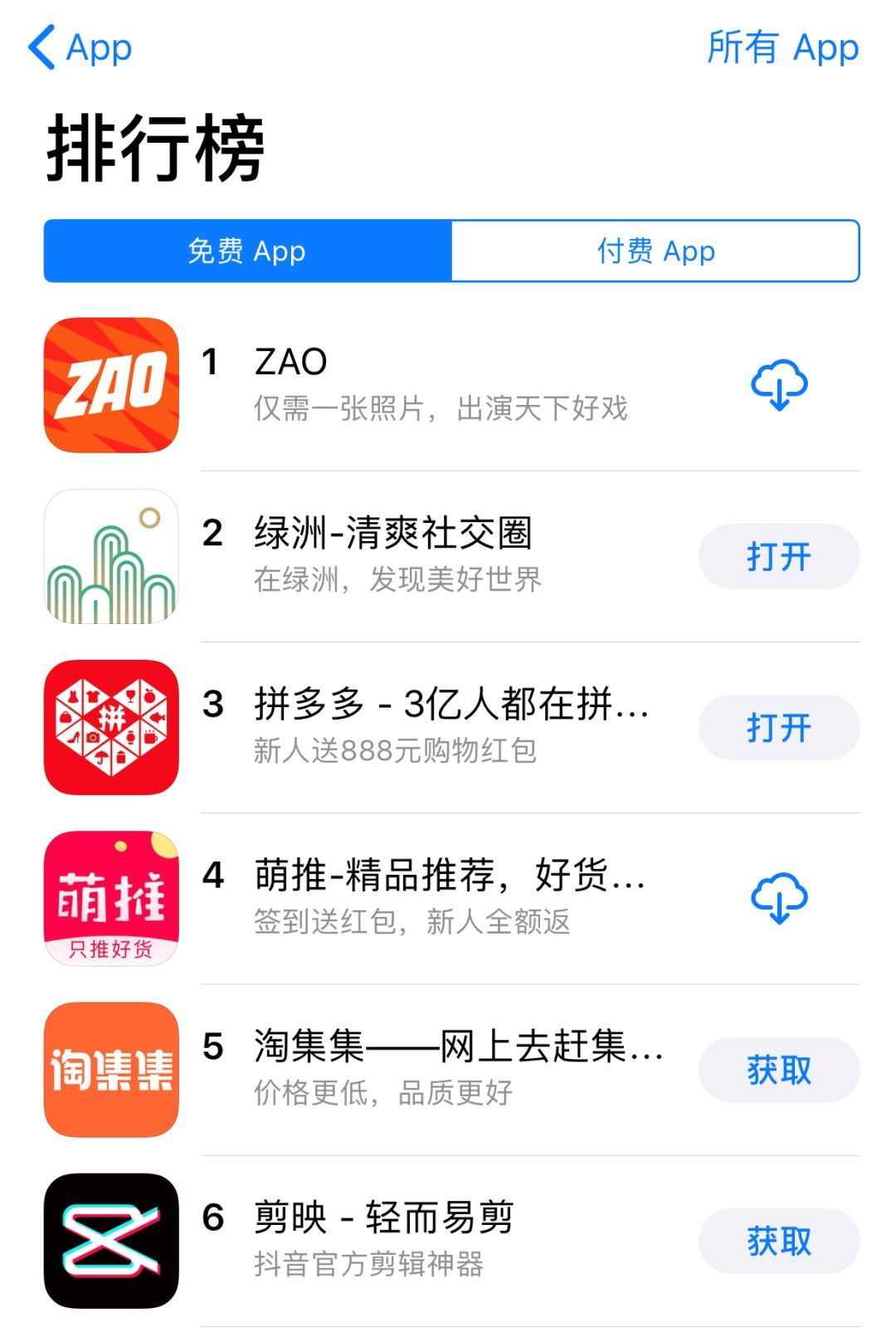Image resolution: width=896 pixels, height=1332 pixels.
Task: Download ZAO from the cloud
Action: click(x=779, y=385)
